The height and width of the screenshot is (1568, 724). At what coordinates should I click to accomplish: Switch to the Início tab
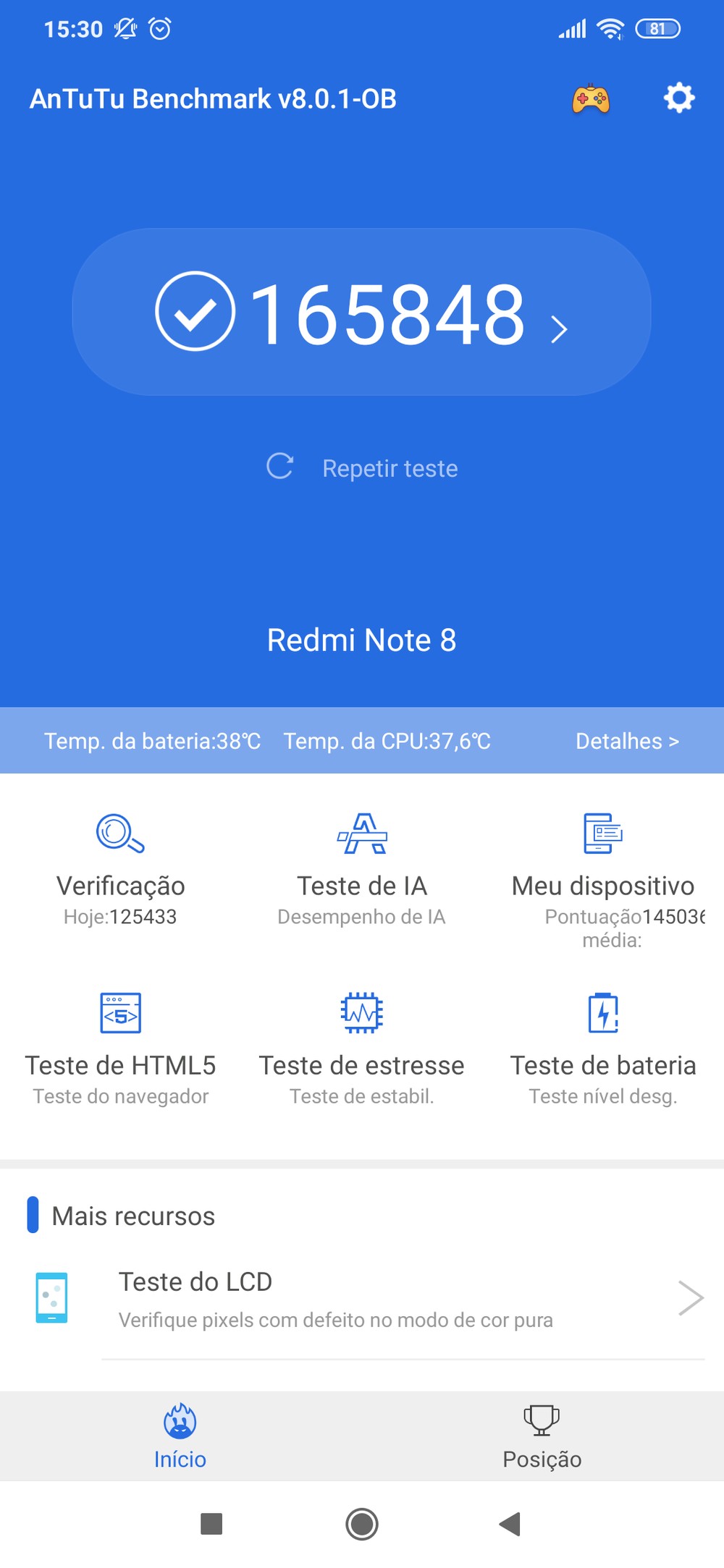tap(180, 1437)
